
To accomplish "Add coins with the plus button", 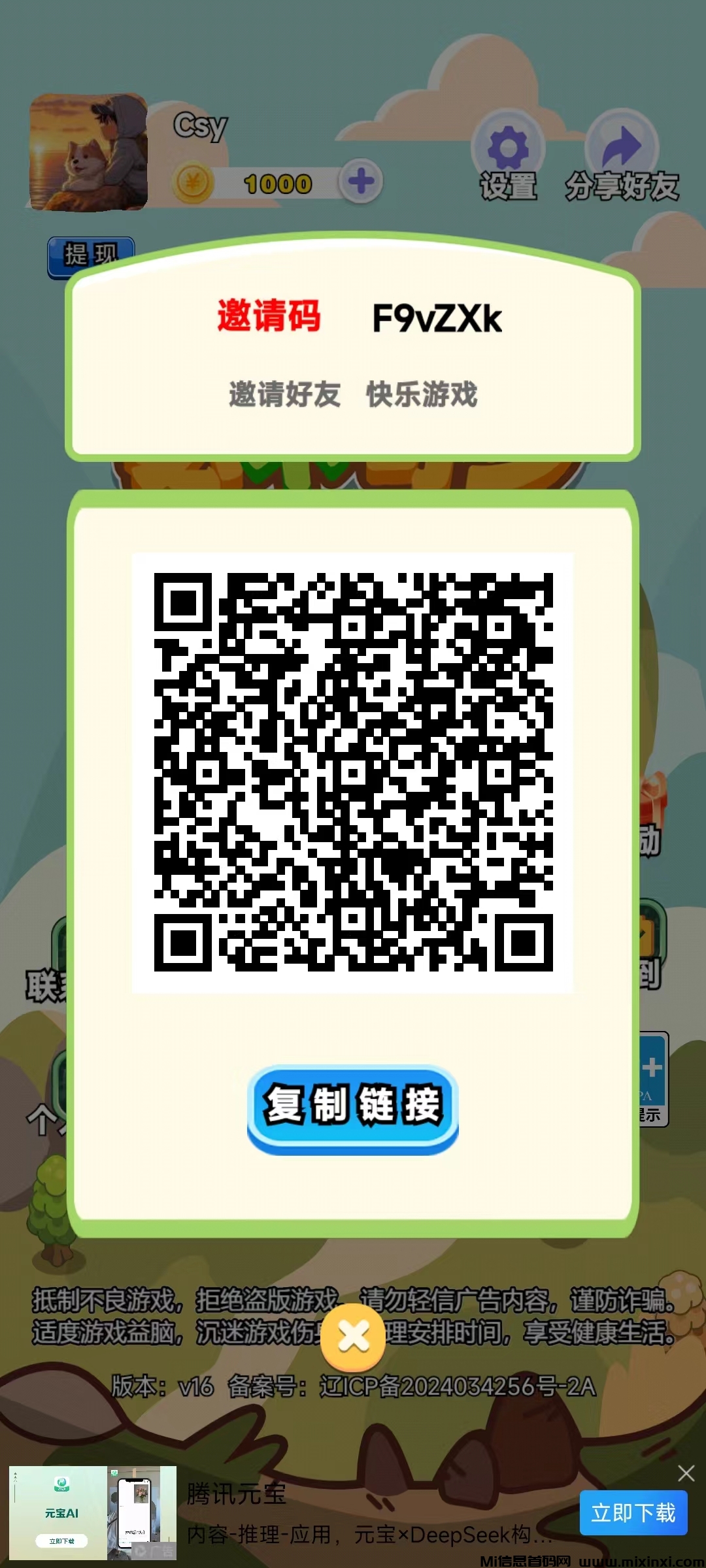I will point(361,182).
